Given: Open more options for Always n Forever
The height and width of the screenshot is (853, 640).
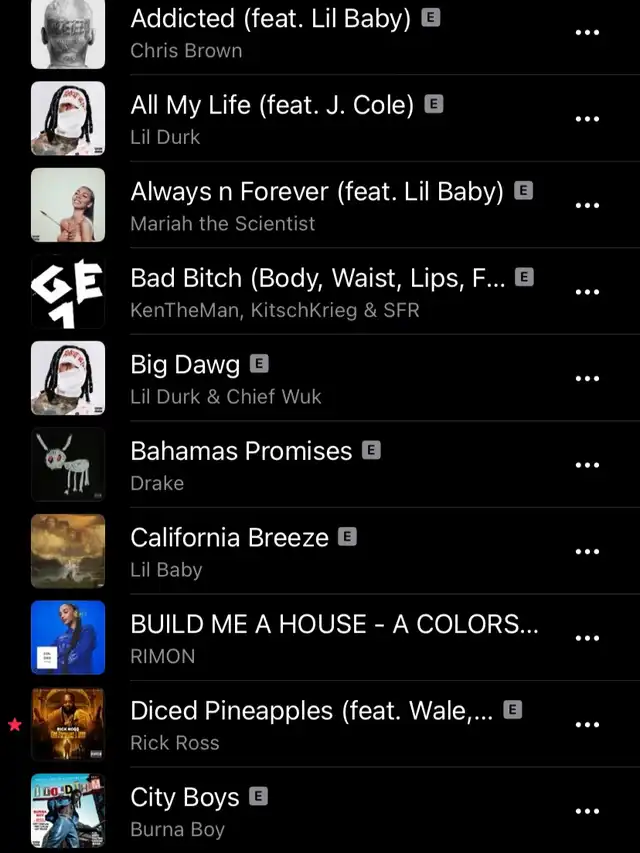Looking at the screenshot, I should [x=587, y=205].
